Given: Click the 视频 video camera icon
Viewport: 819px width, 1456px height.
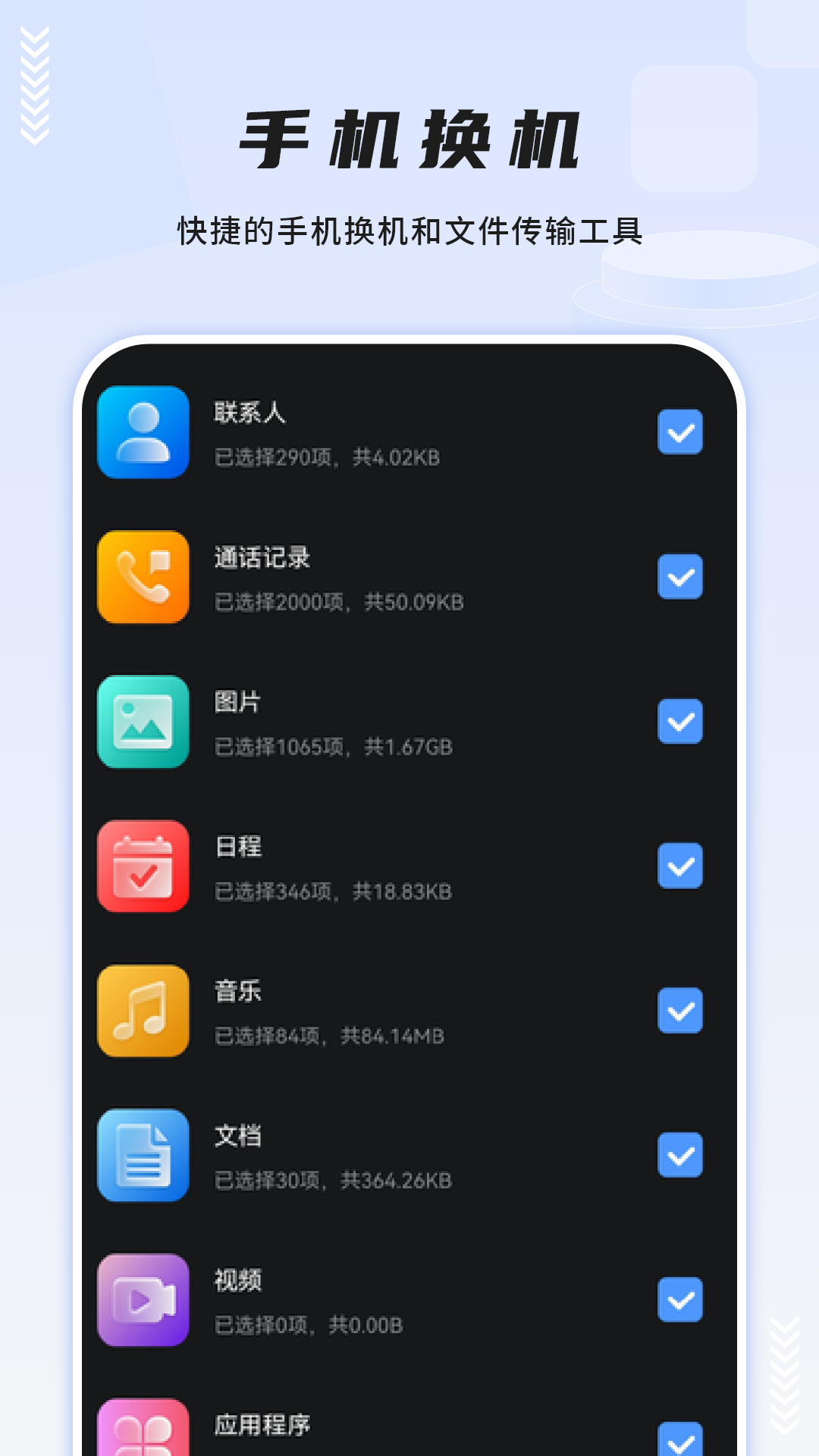Looking at the screenshot, I should (x=142, y=1300).
